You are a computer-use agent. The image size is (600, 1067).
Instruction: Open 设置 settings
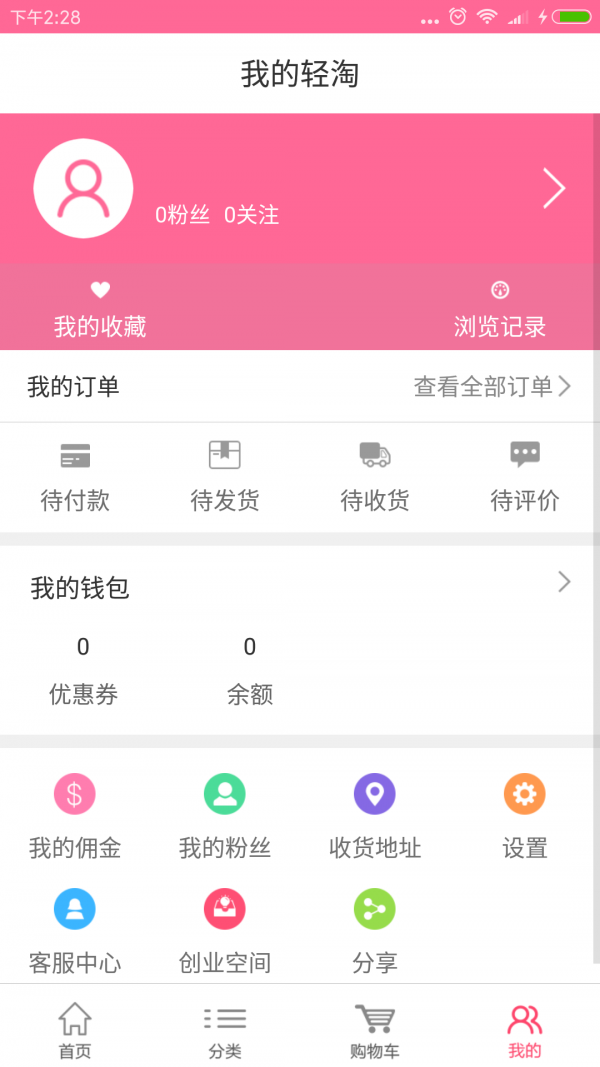point(525,817)
